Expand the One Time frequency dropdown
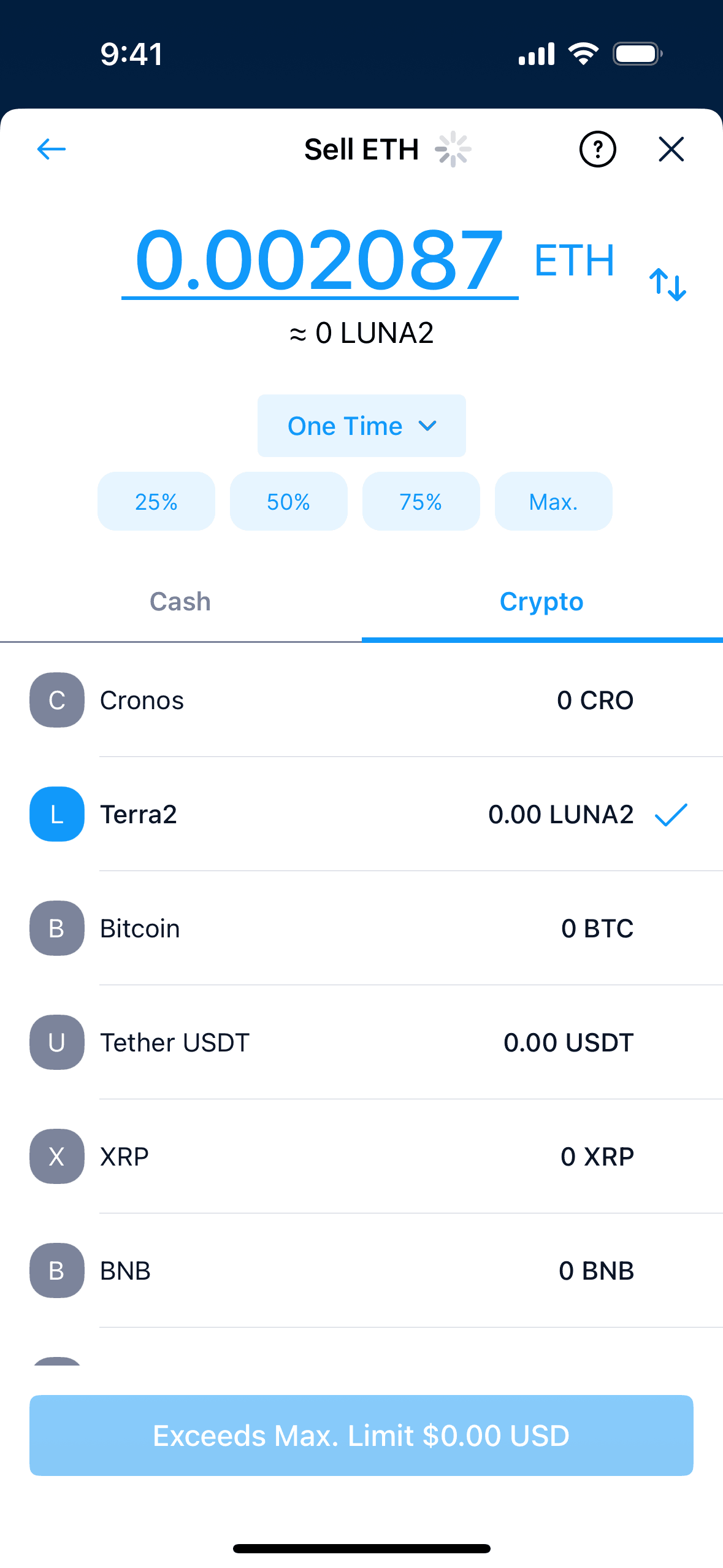The width and height of the screenshot is (723, 1568). 361,426
